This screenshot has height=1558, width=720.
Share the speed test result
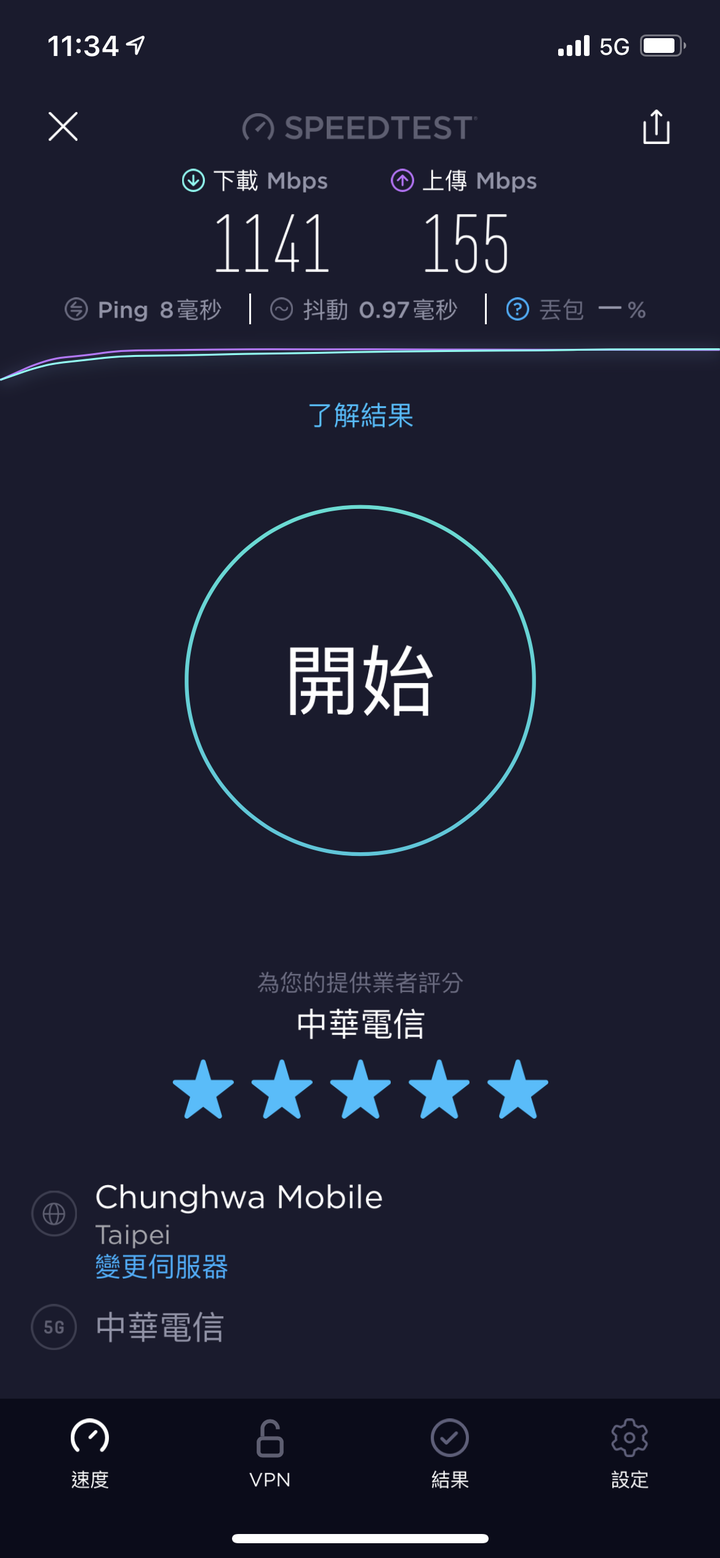coord(656,127)
